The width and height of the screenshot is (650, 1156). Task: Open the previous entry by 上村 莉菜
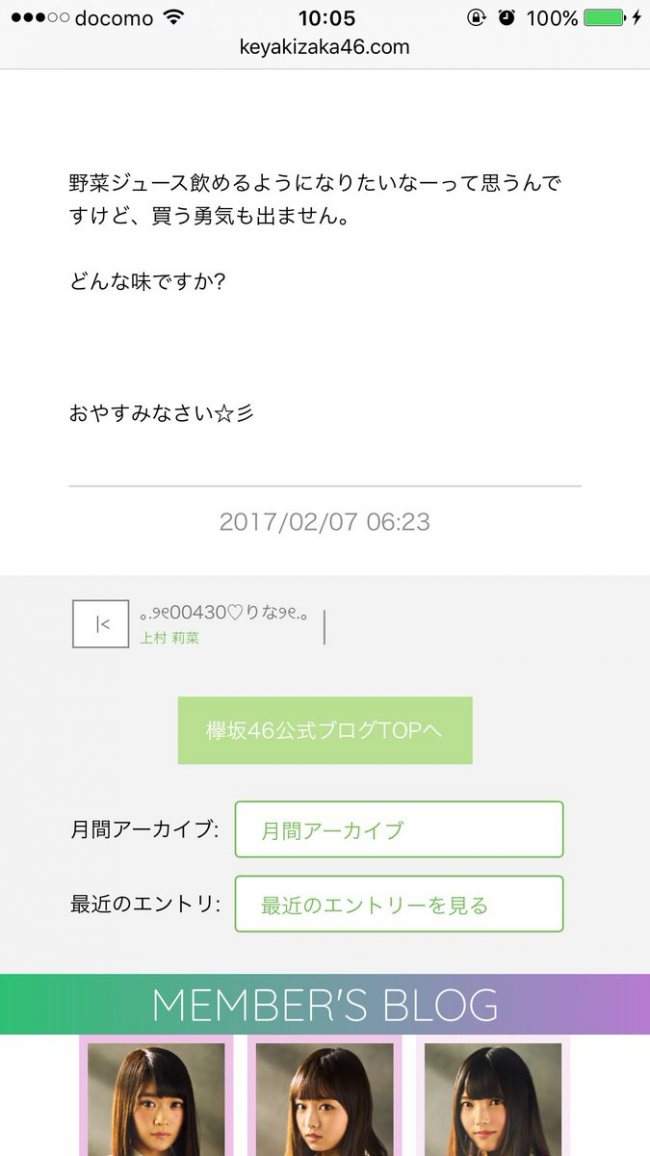point(223,624)
